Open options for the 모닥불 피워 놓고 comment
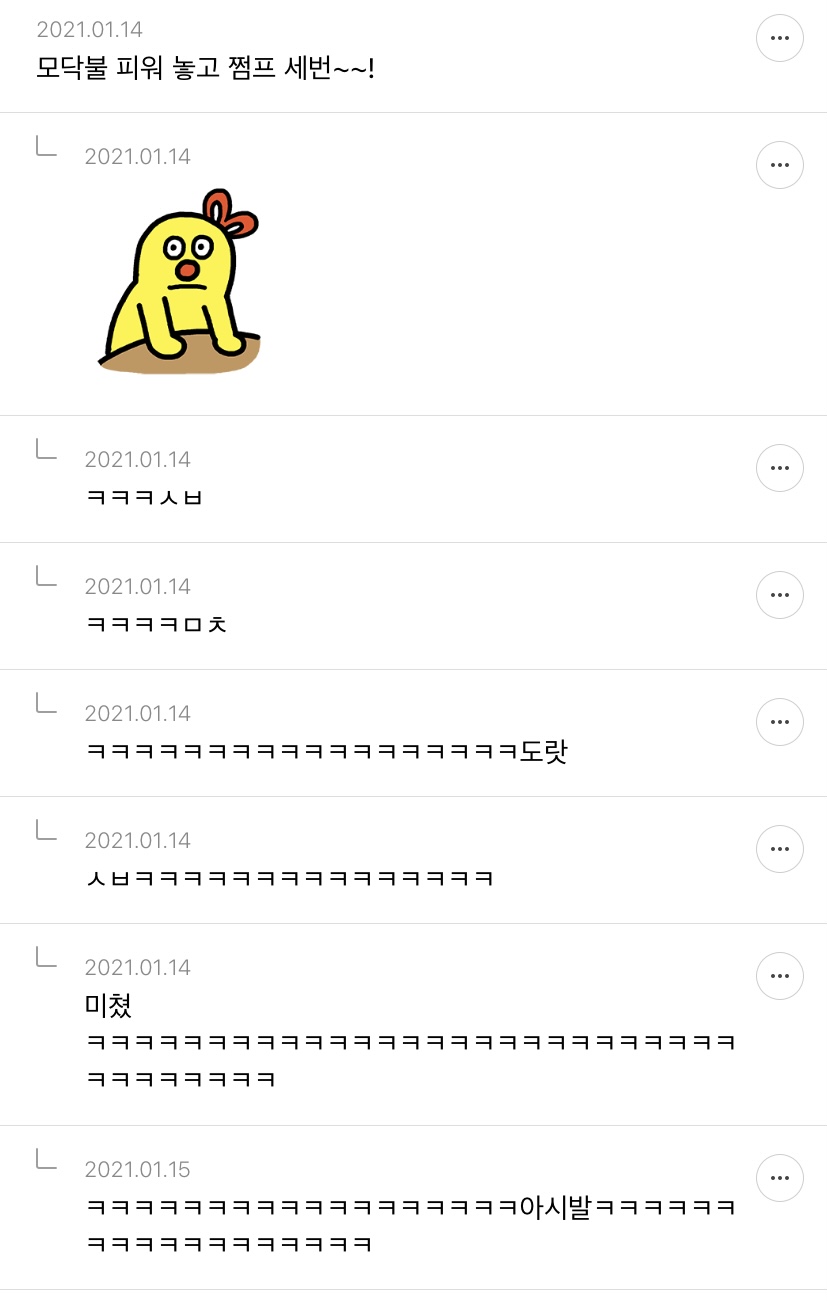The height and width of the screenshot is (1301, 827). click(x=780, y=39)
